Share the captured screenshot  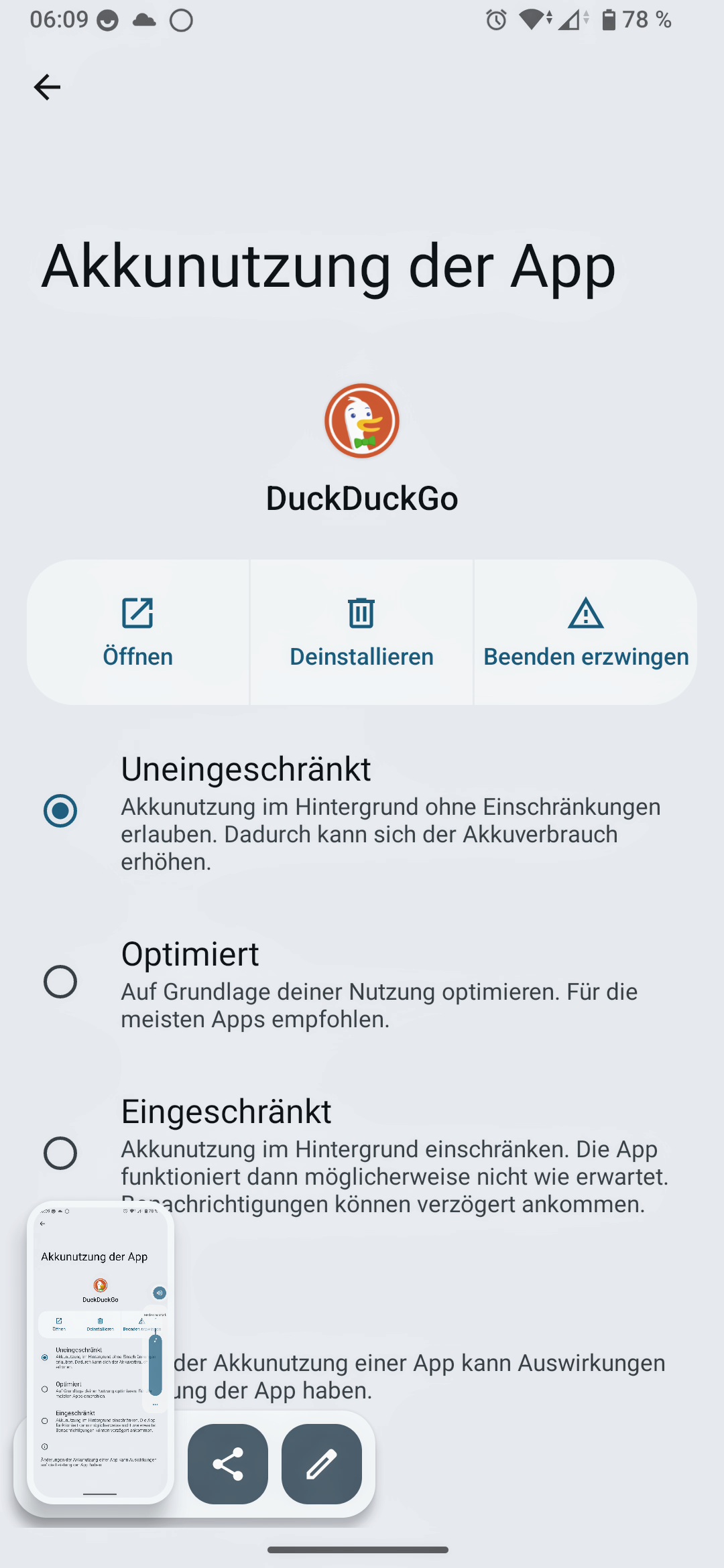tap(228, 1464)
